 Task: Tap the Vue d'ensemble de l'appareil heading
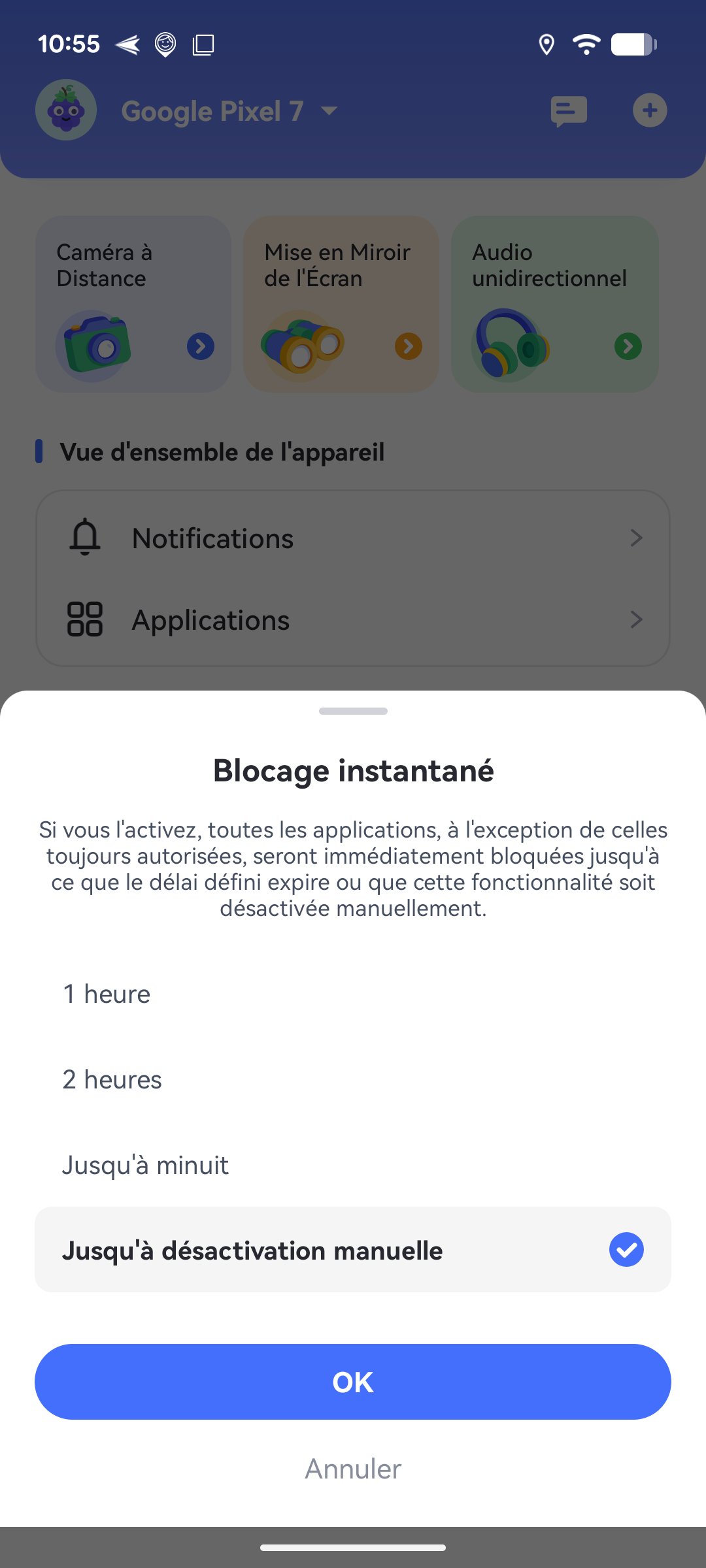pyautogui.click(x=223, y=451)
